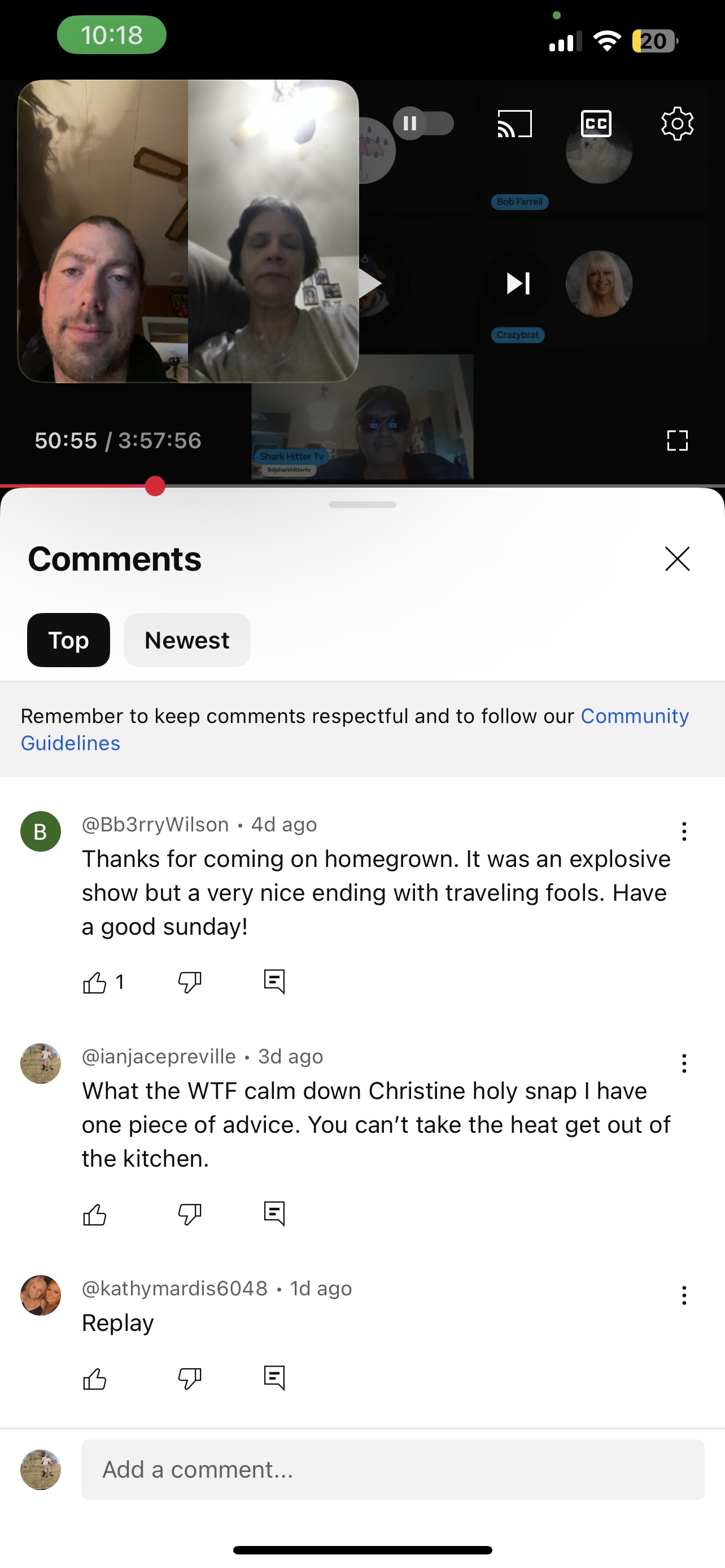Reply to @Bb3rryWilson's comment
Image resolution: width=725 pixels, height=1568 pixels.
point(274,981)
